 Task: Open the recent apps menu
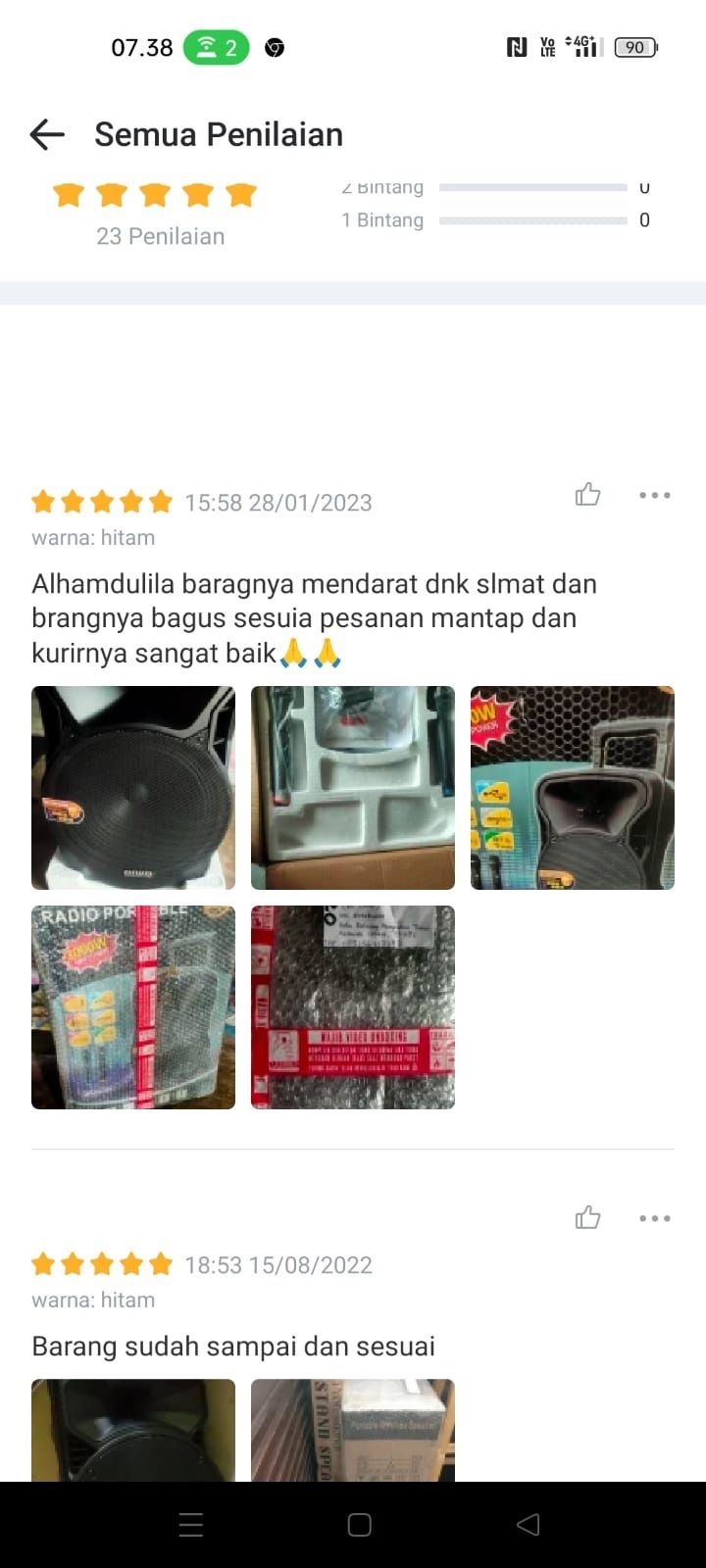191,1525
